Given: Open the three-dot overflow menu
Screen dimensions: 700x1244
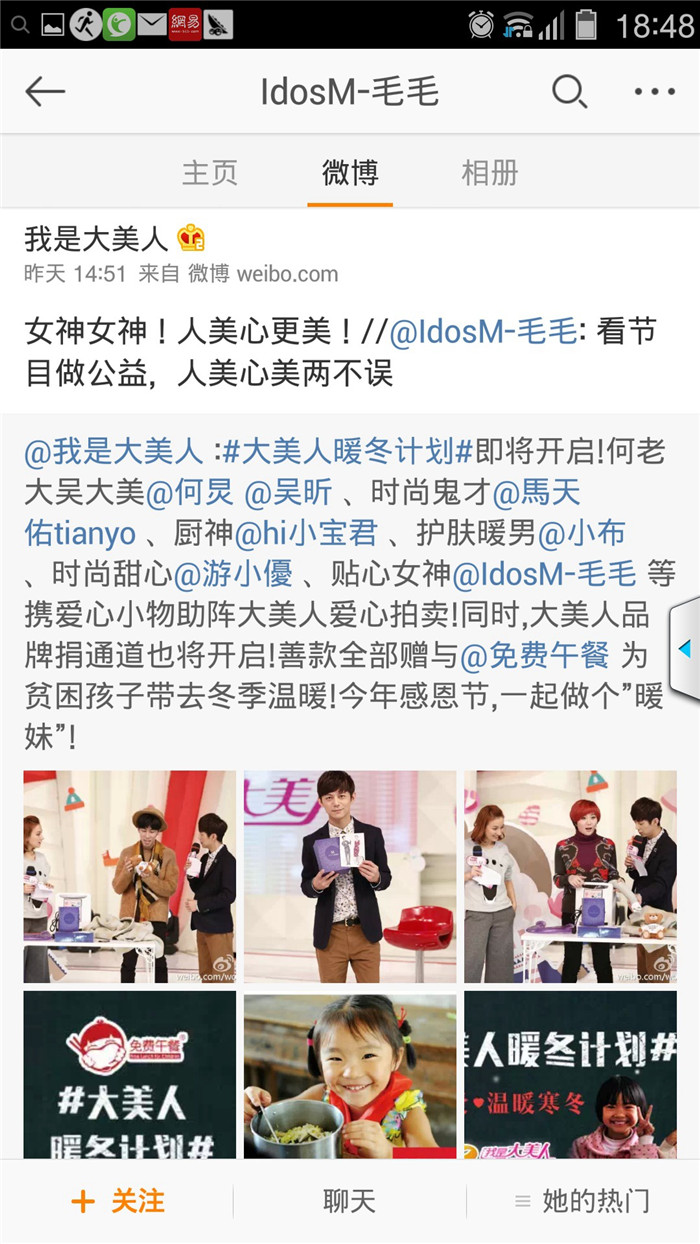Looking at the screenshot, I should pos(655,92).
